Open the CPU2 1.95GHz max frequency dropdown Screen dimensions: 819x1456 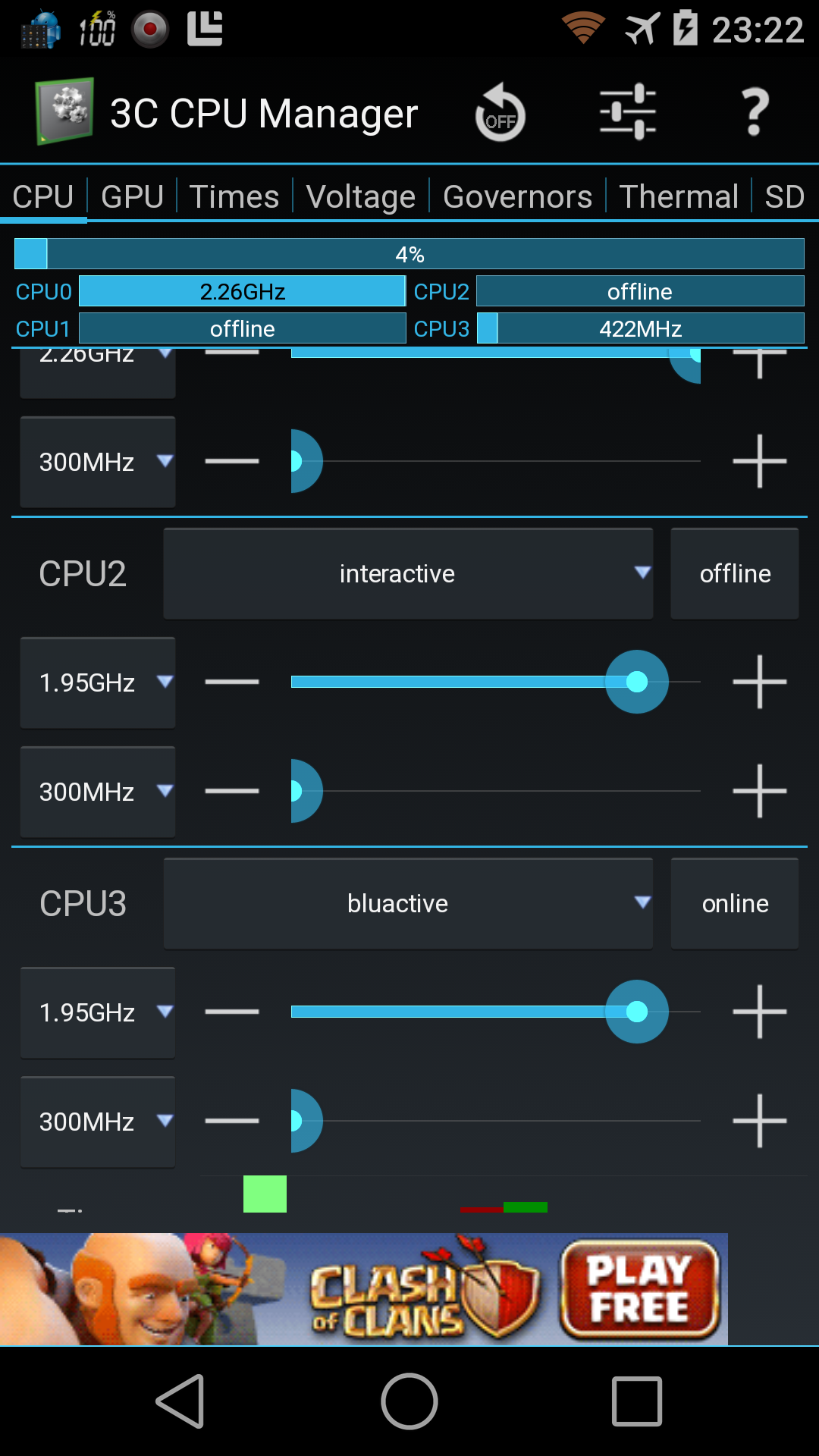click(97, 682)
